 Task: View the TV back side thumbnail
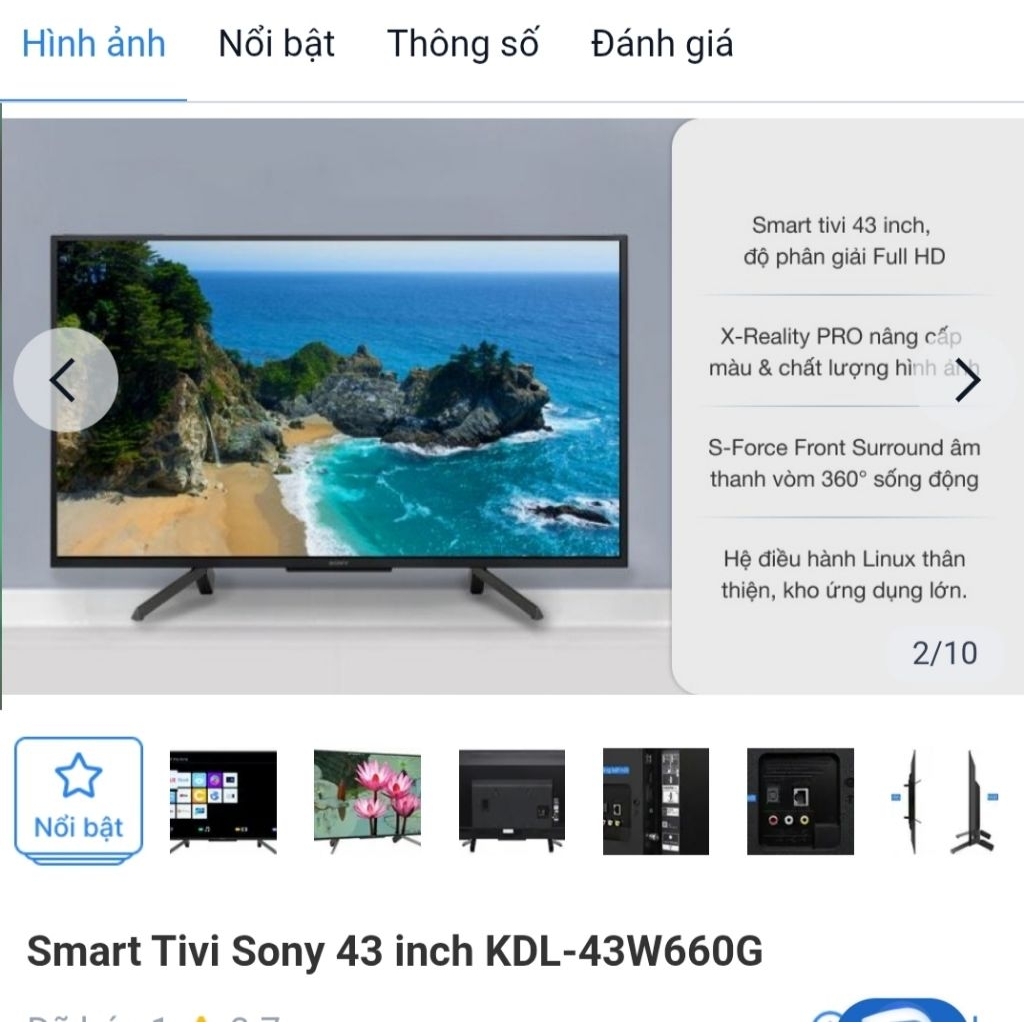point(511,801)
